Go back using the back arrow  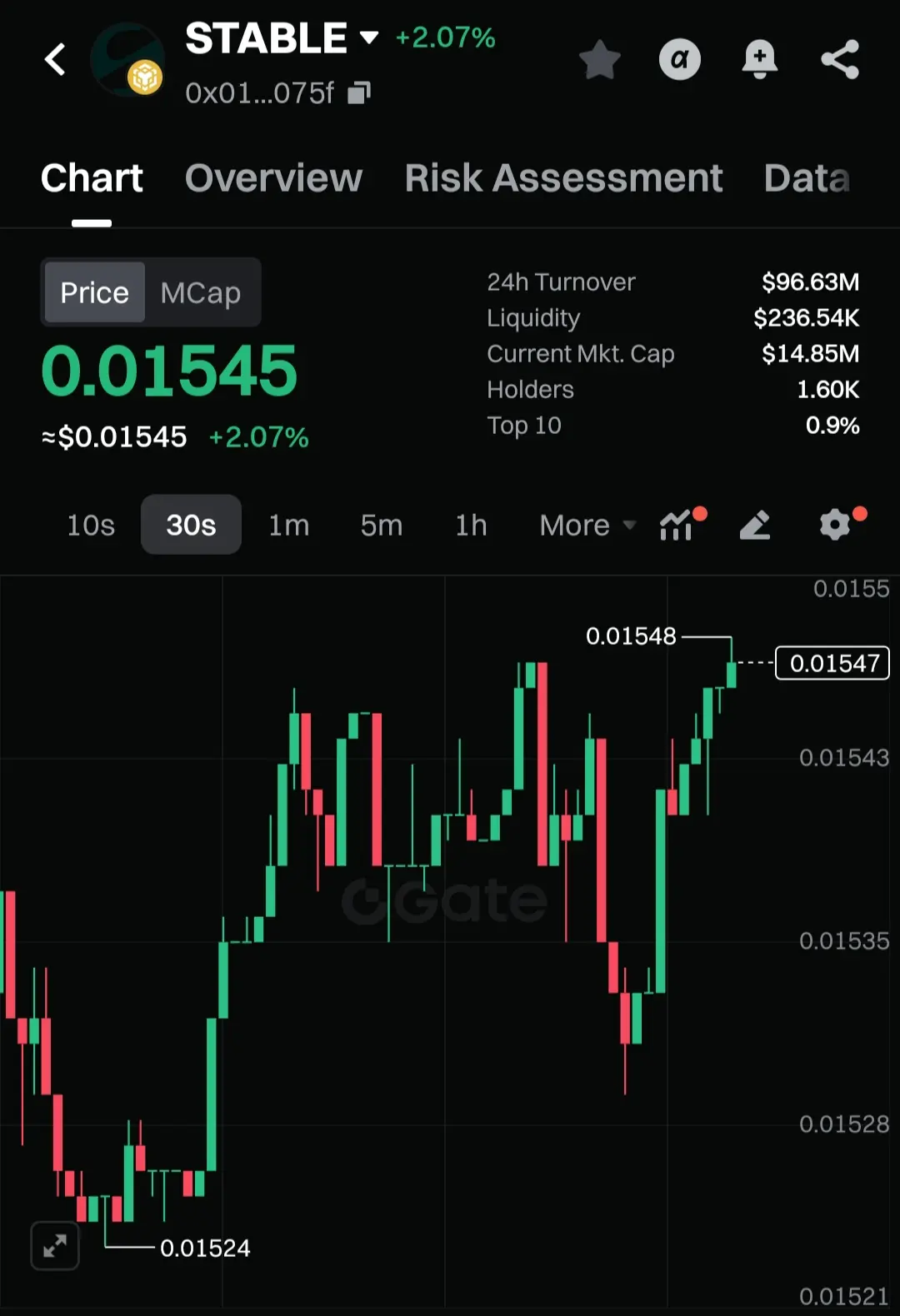click(x=55, y=59)
